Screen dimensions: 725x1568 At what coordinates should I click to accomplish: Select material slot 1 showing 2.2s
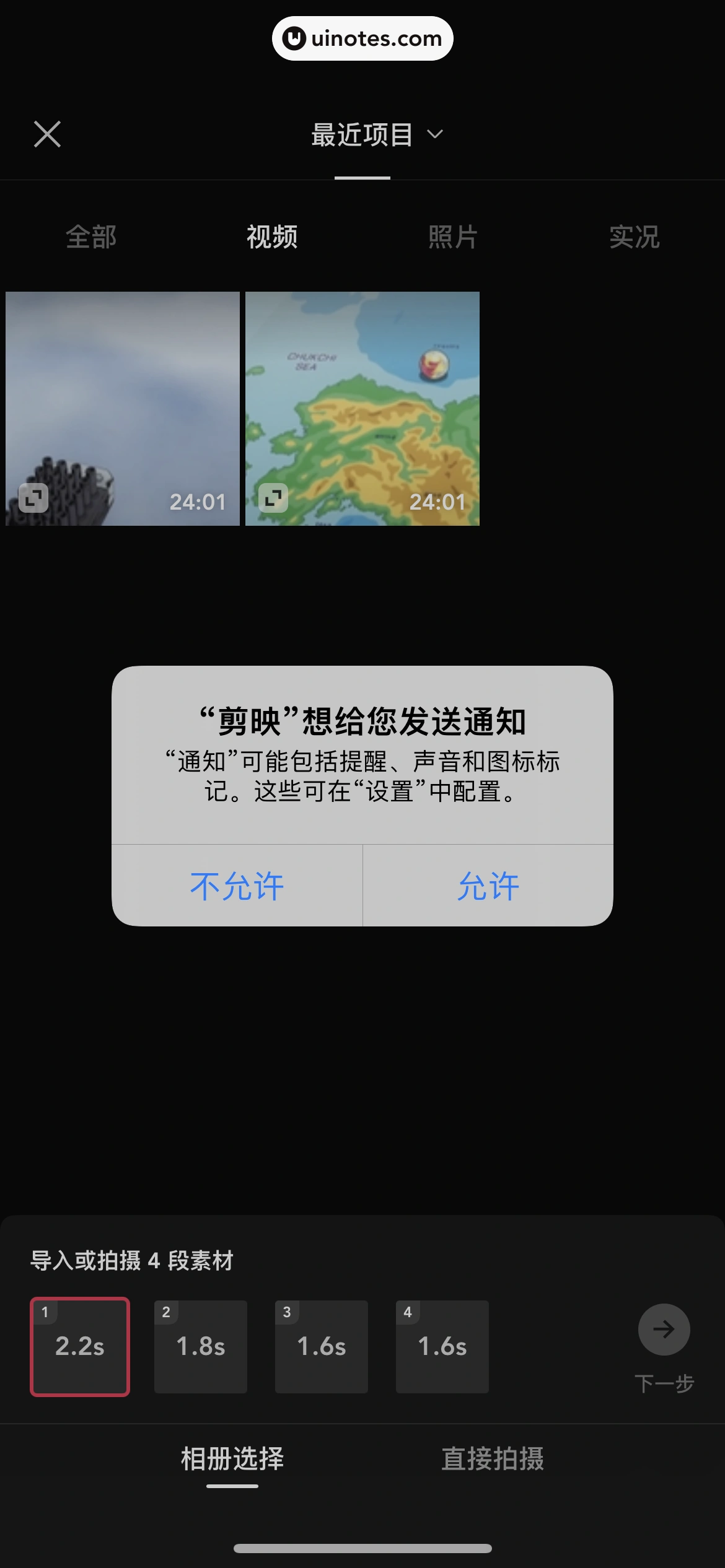tap(79, 1346)
